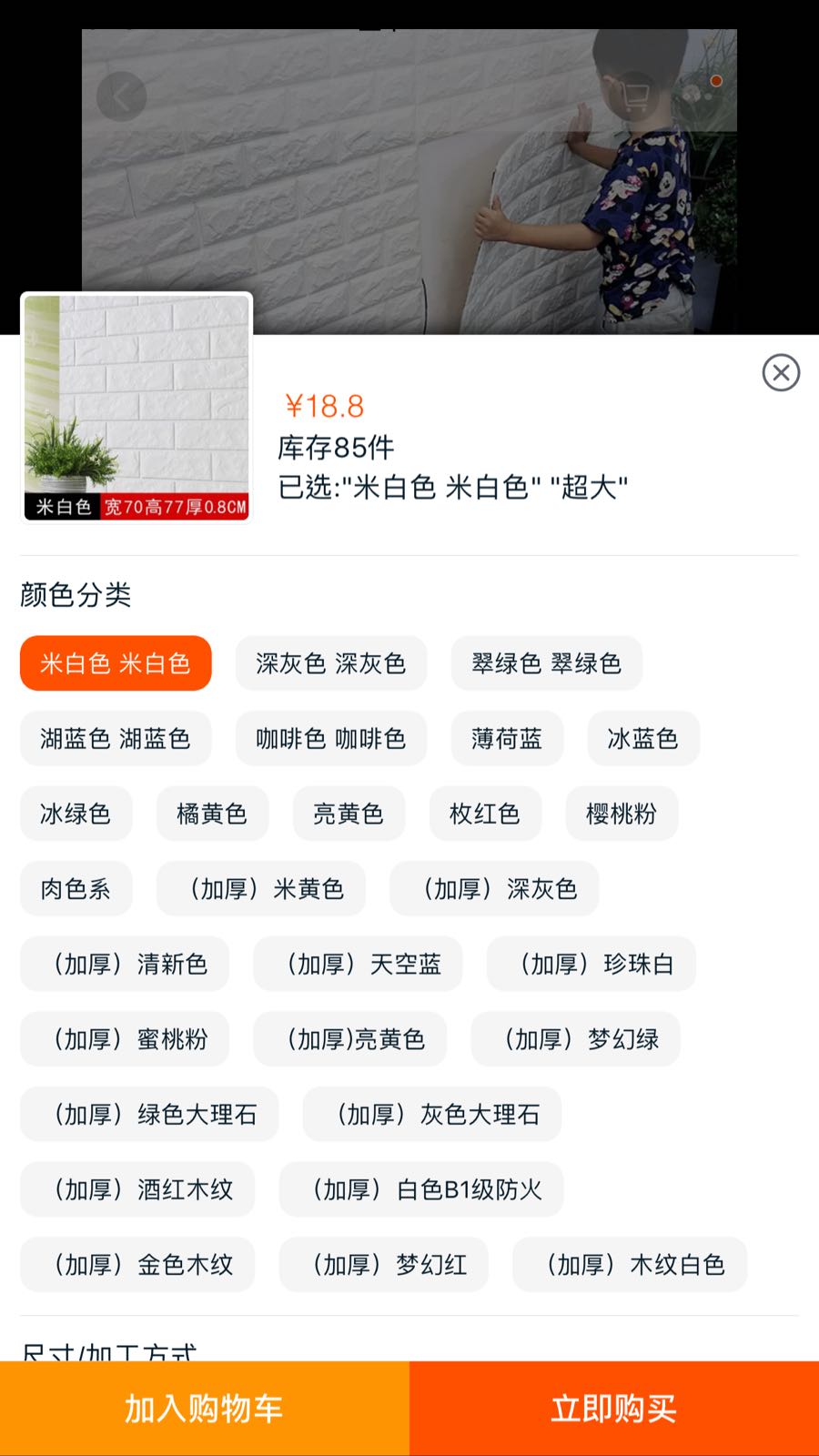Choose the (加厚) 绿色大理石 variant
Viewport: 819px width, 1456px height.
149,1115
